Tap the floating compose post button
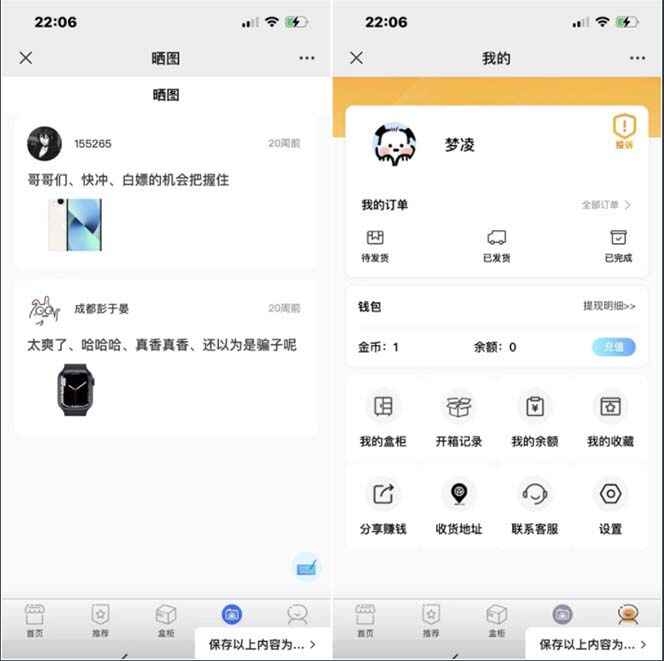Screen dimensions: 664x661 (307, 567)
